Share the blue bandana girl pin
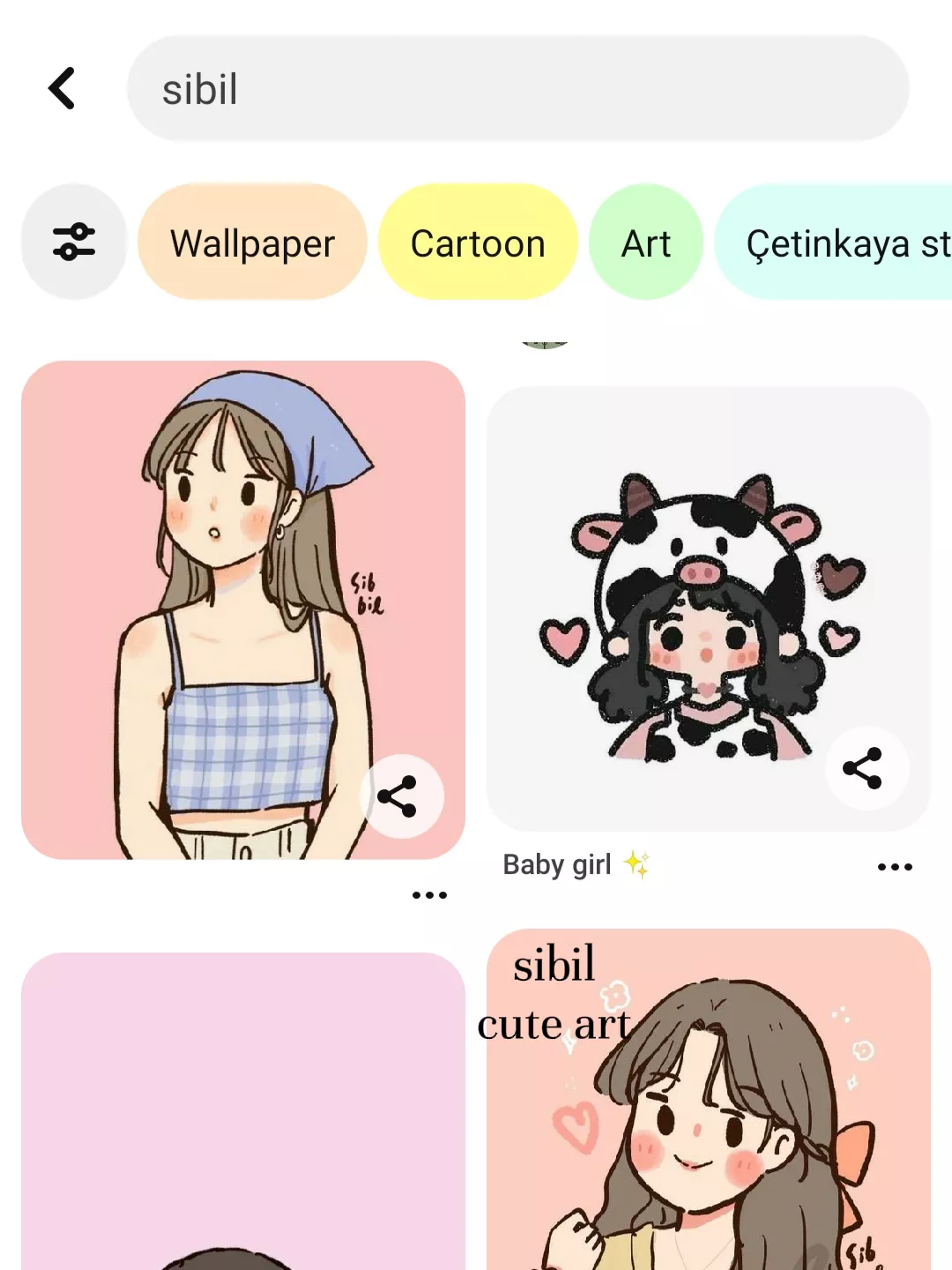The image size is (952, 1270). pyautogui.click(x=398, y=796)
